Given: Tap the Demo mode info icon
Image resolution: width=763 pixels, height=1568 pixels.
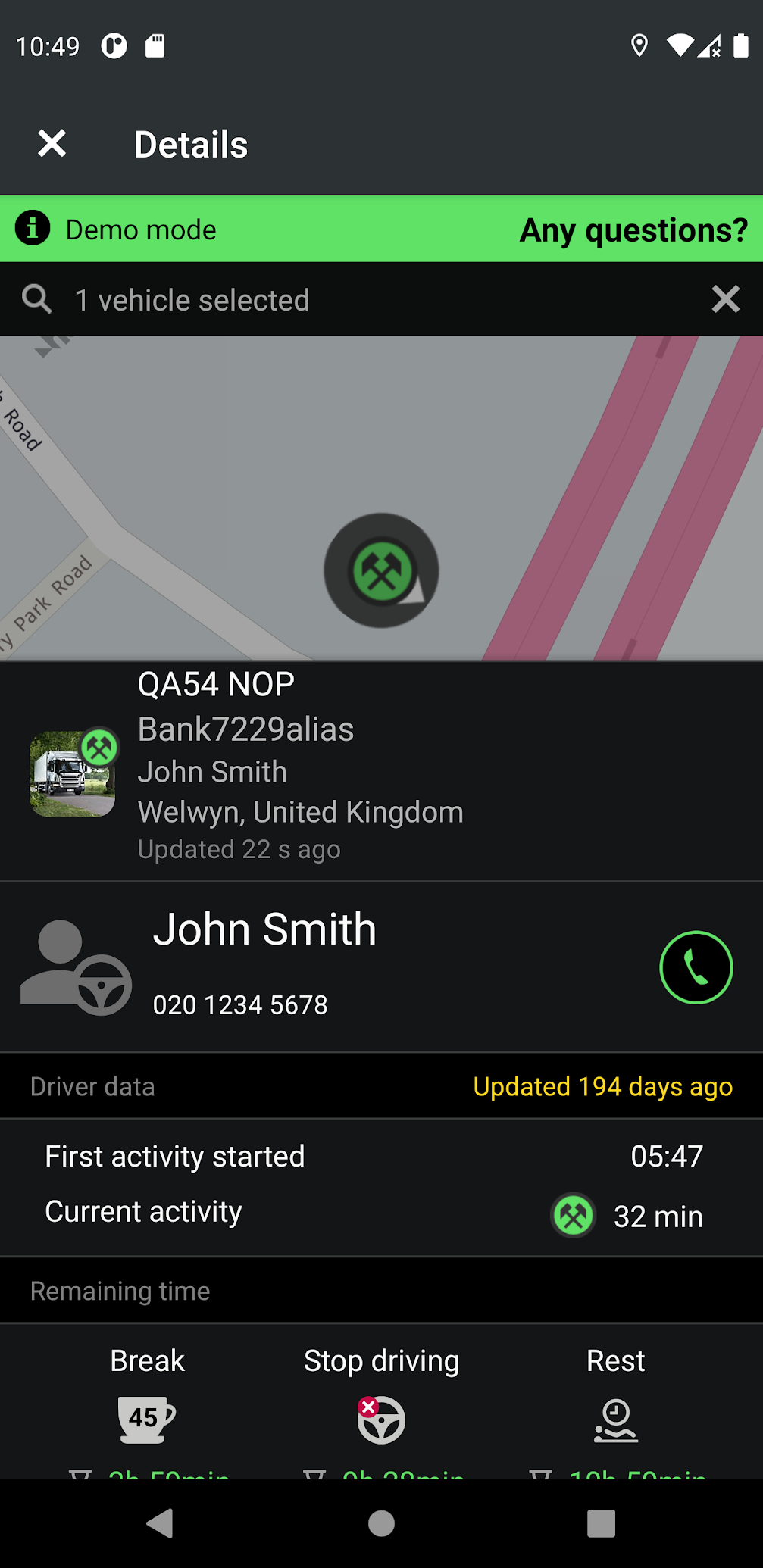Looking at the screenshot, I should [33, 228].
